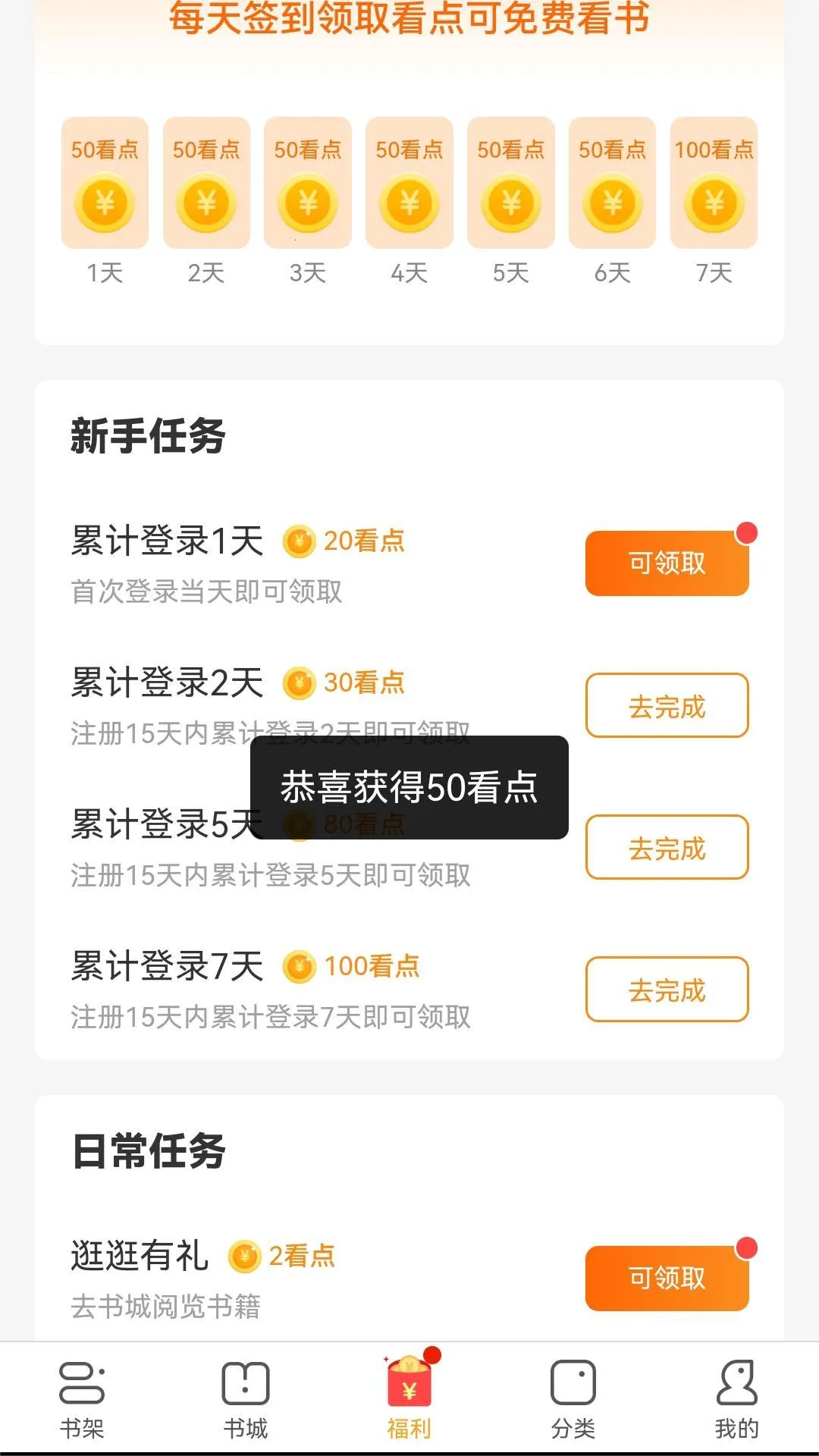This screenshot has width=819, height=1456.
Task: Dismiss the 恭喜获得50看点 toast message
Action: coord(409,789)
